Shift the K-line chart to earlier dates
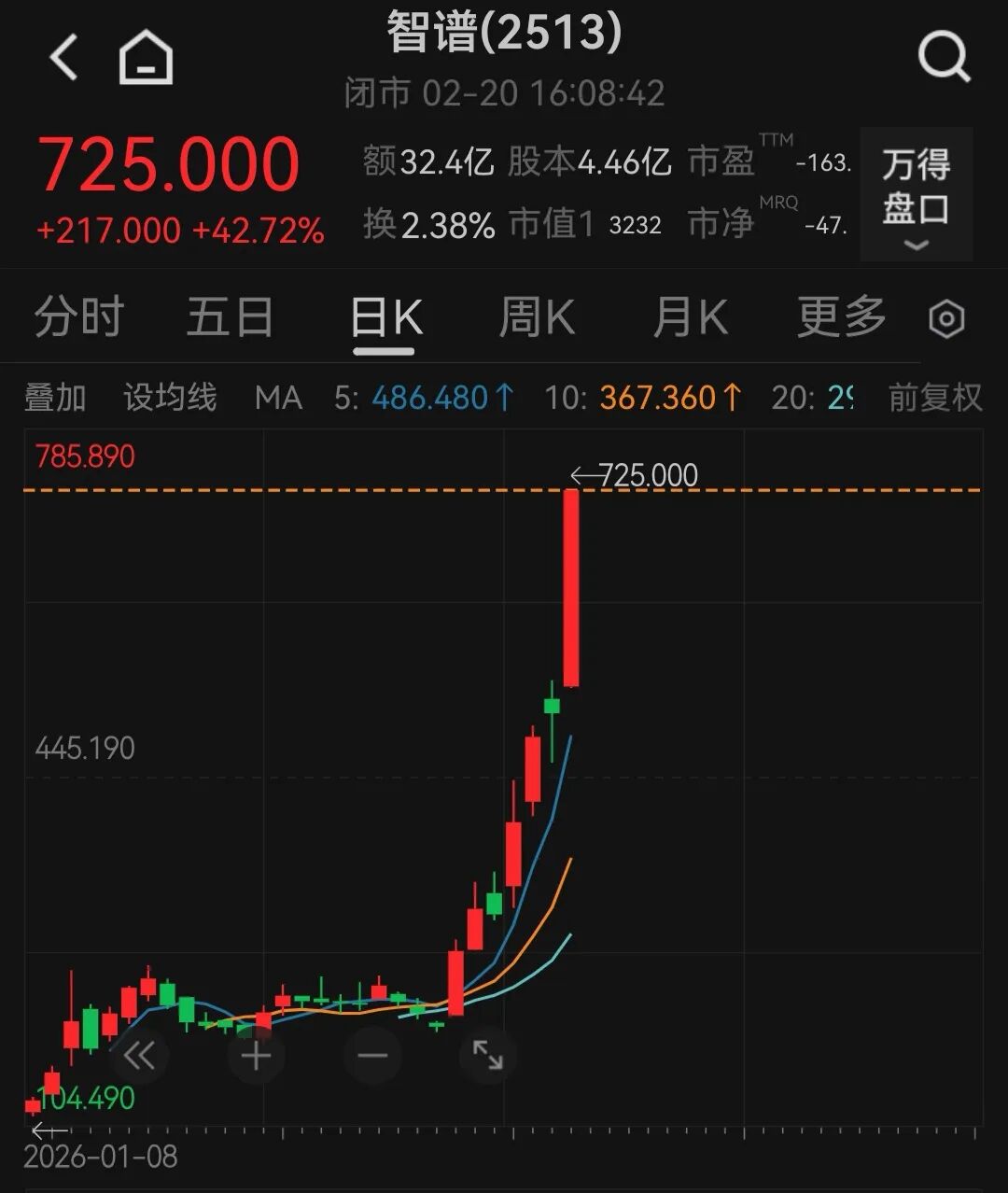Image resolution: width=1008 pixels, height=1193 pixels. 140,1056
